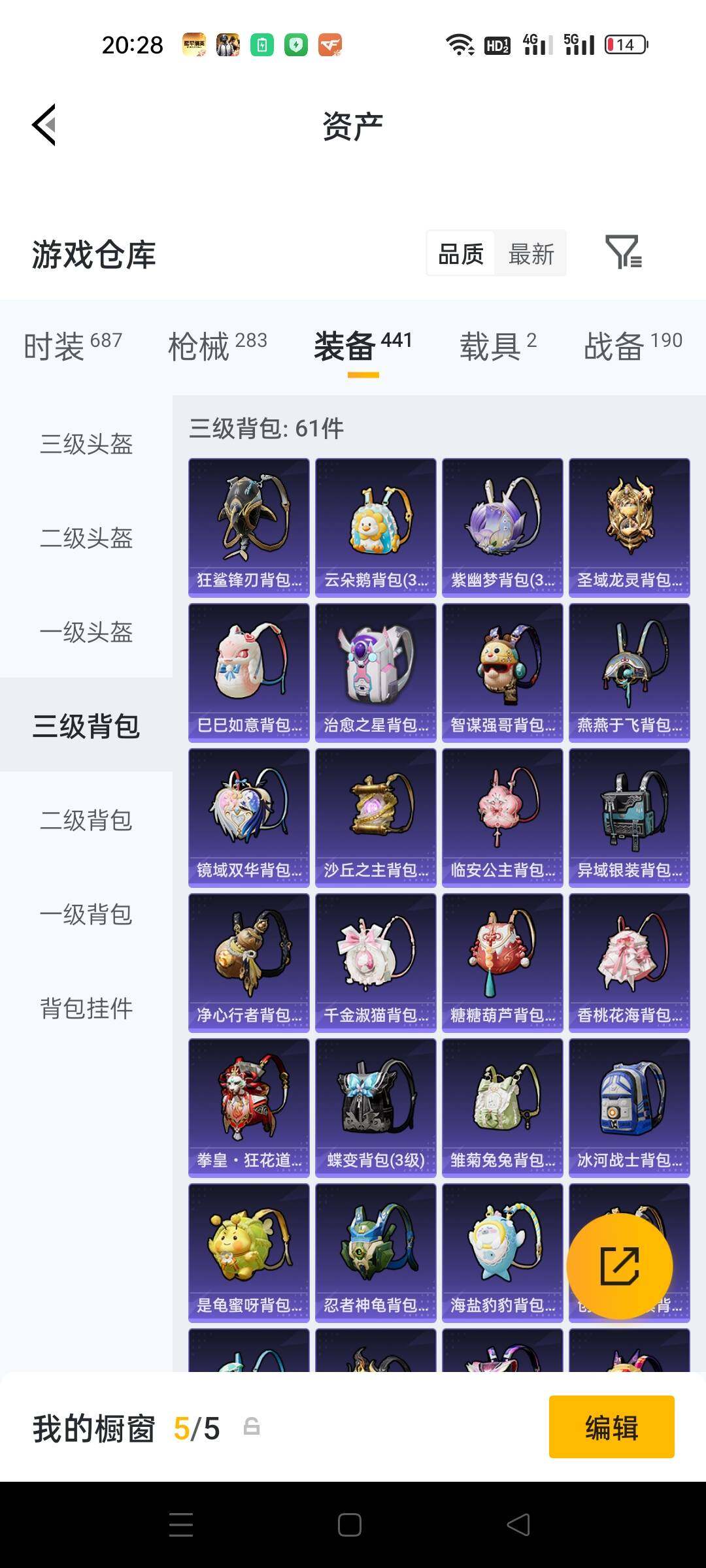Tap the back arrow to leave 资产 page
This screenshot has width=706, height=1568.
click(x=43, y=125)
